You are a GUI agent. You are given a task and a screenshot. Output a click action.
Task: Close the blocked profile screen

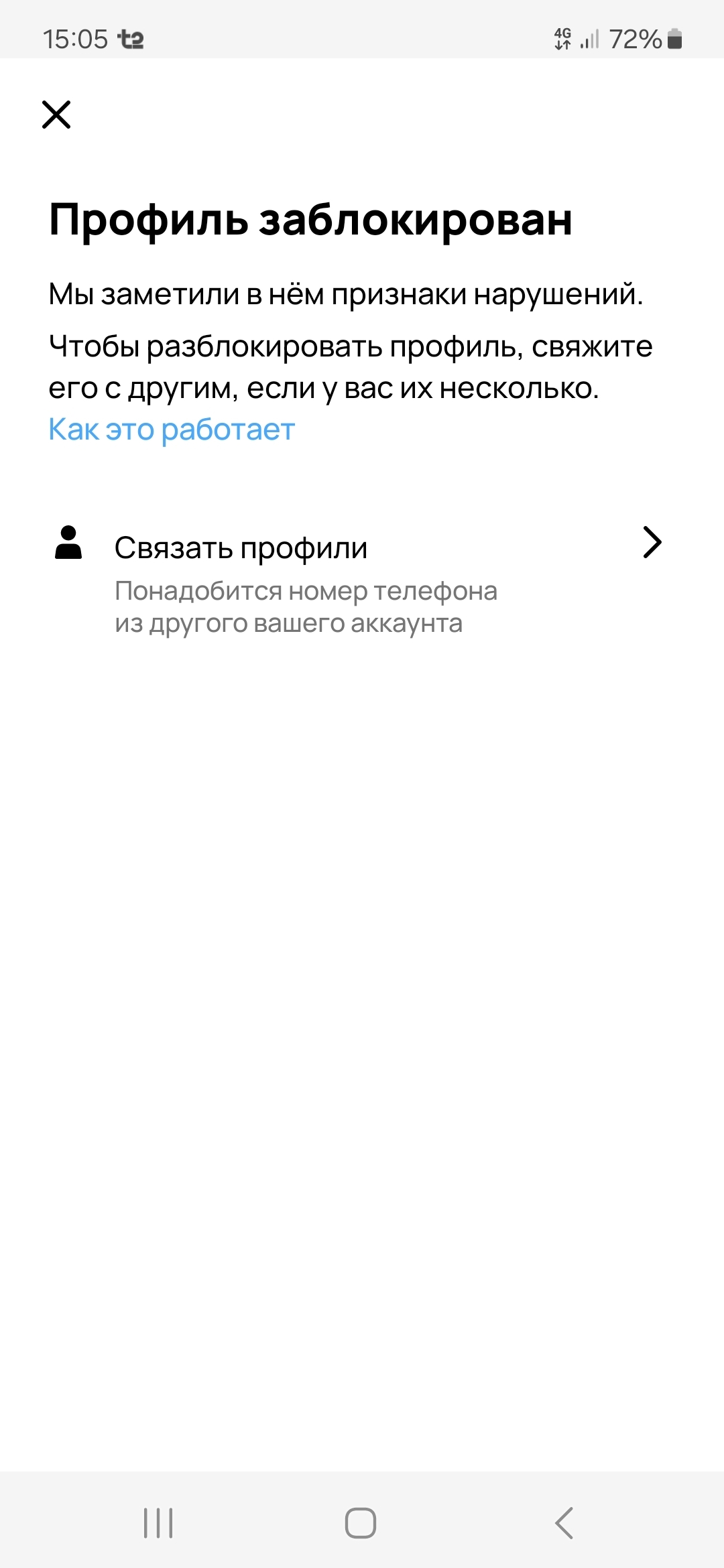click(x=56, y=115)
